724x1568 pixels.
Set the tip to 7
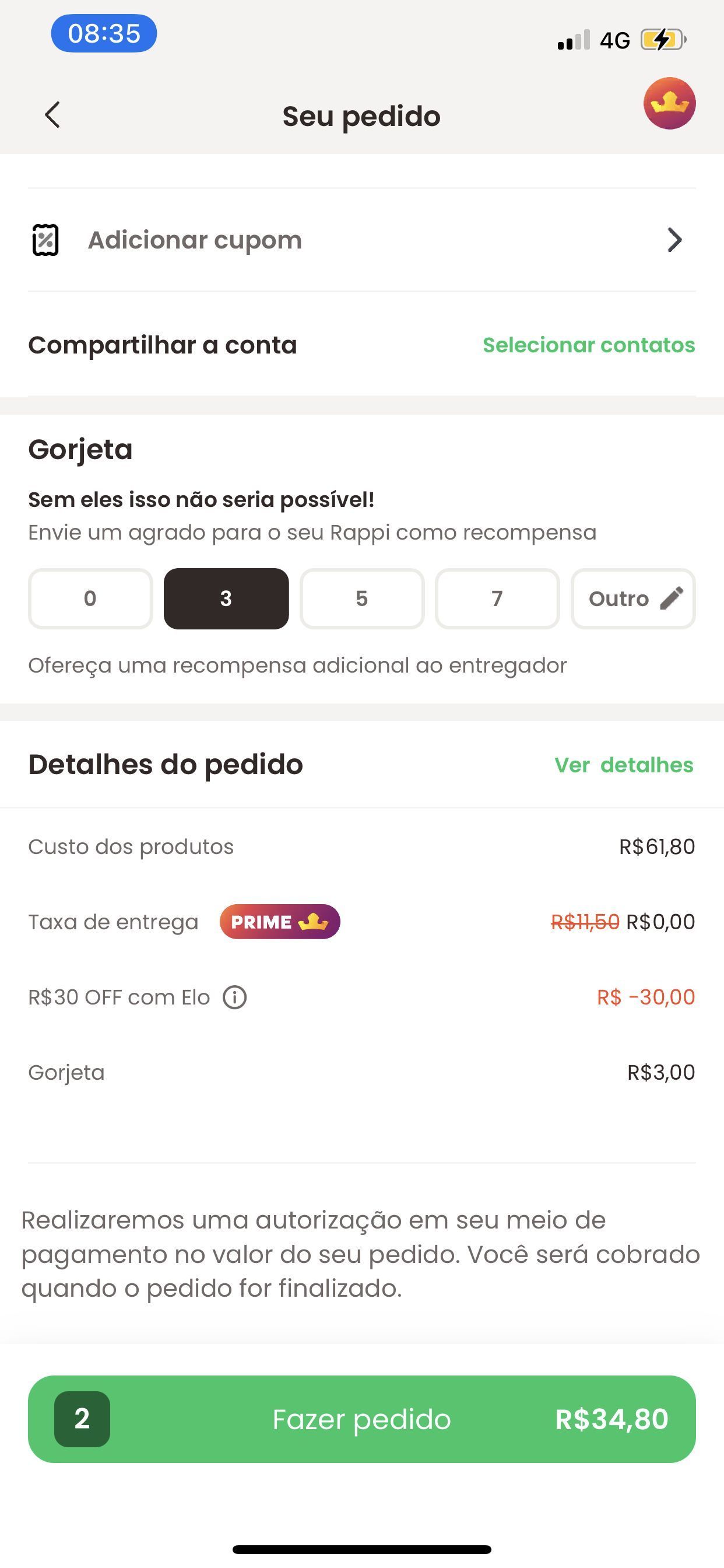(497, 598)
